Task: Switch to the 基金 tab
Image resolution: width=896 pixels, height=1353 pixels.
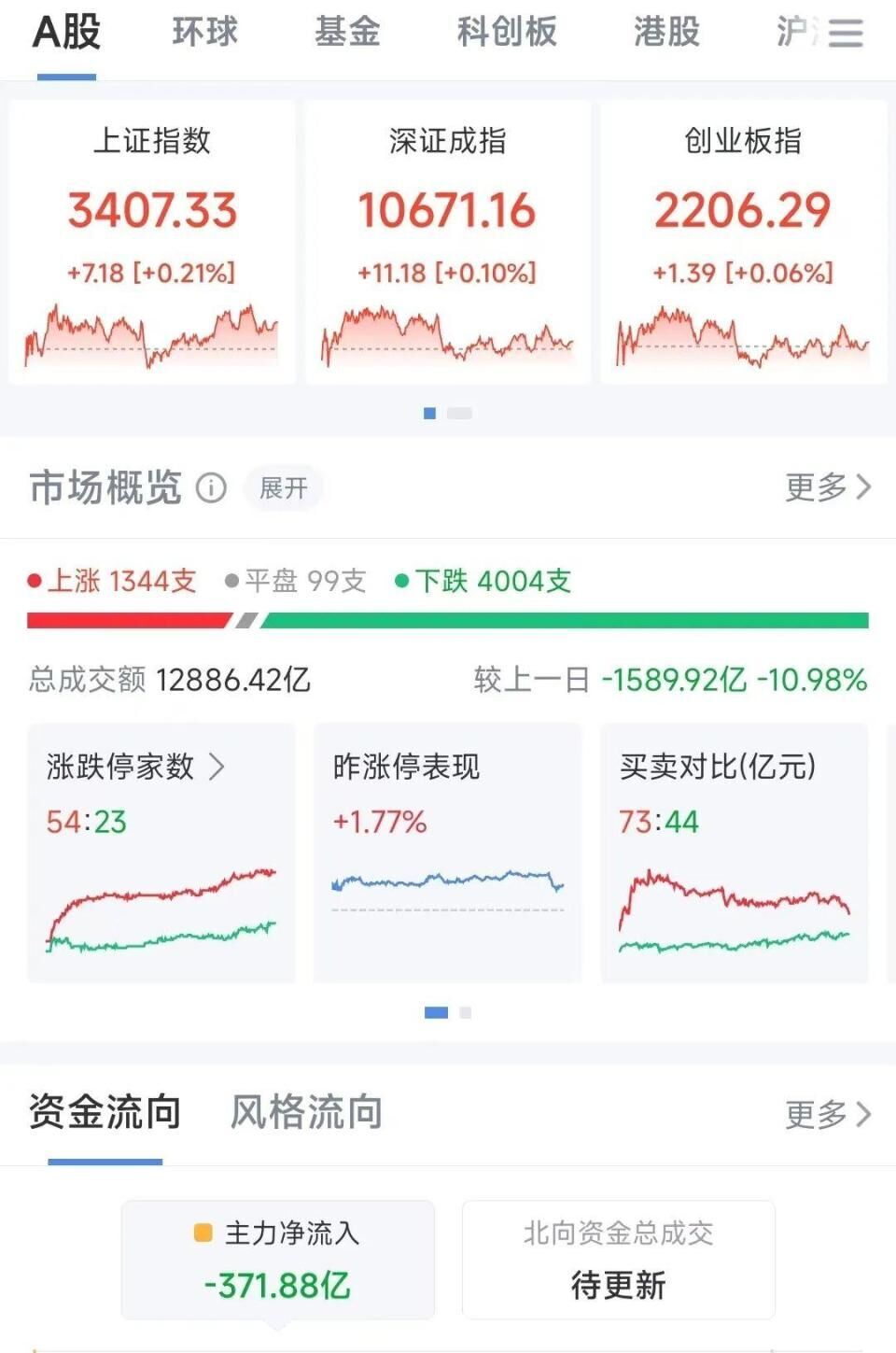Action: [x=347, y=33]
